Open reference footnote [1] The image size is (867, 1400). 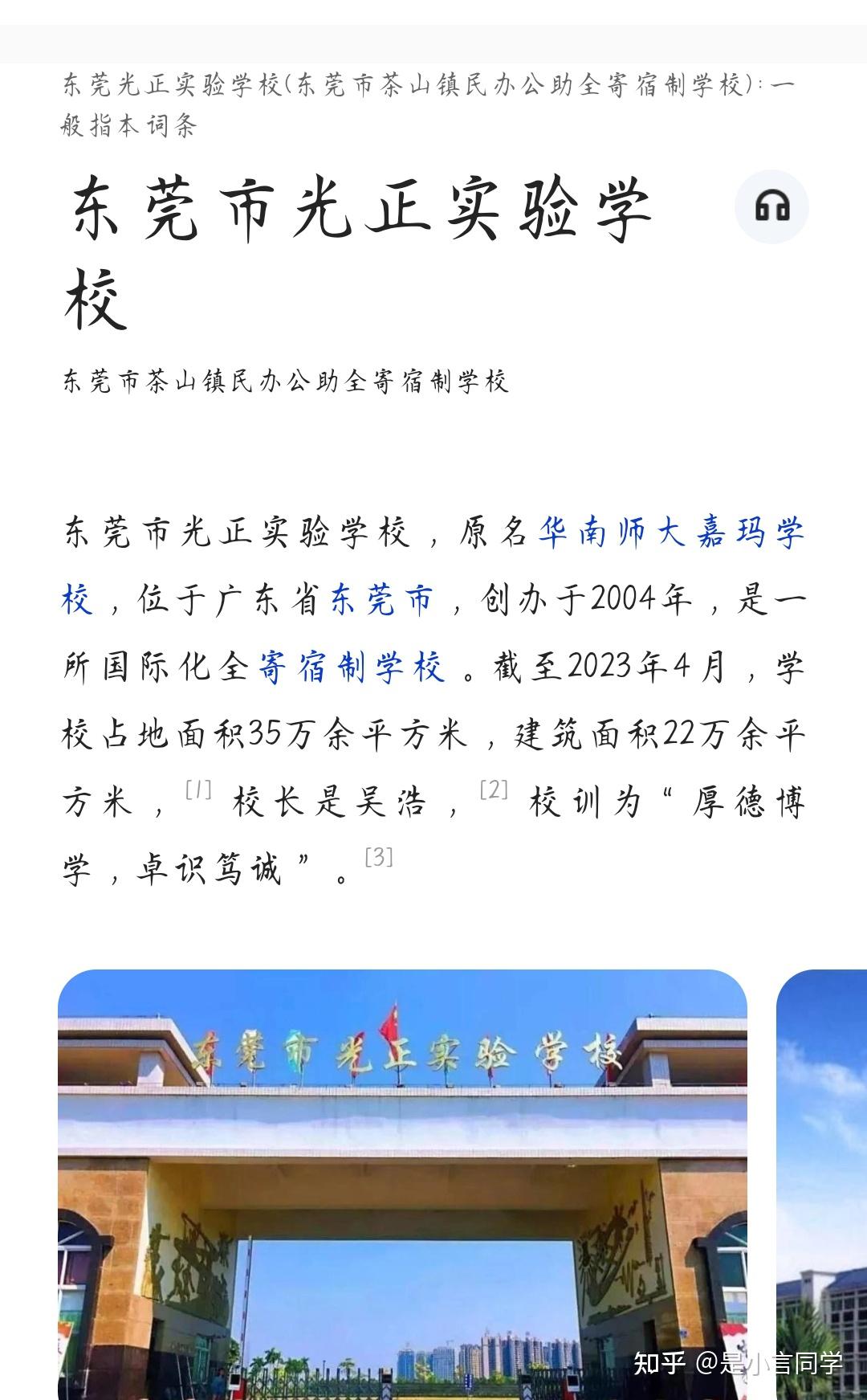[x=198, y=790]
